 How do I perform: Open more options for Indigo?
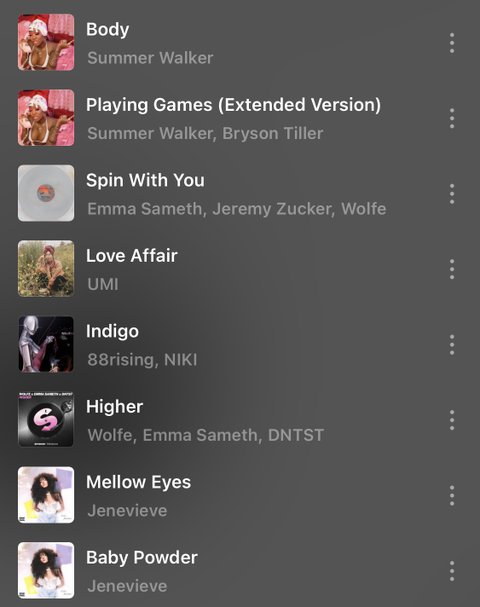coord(452,345)
